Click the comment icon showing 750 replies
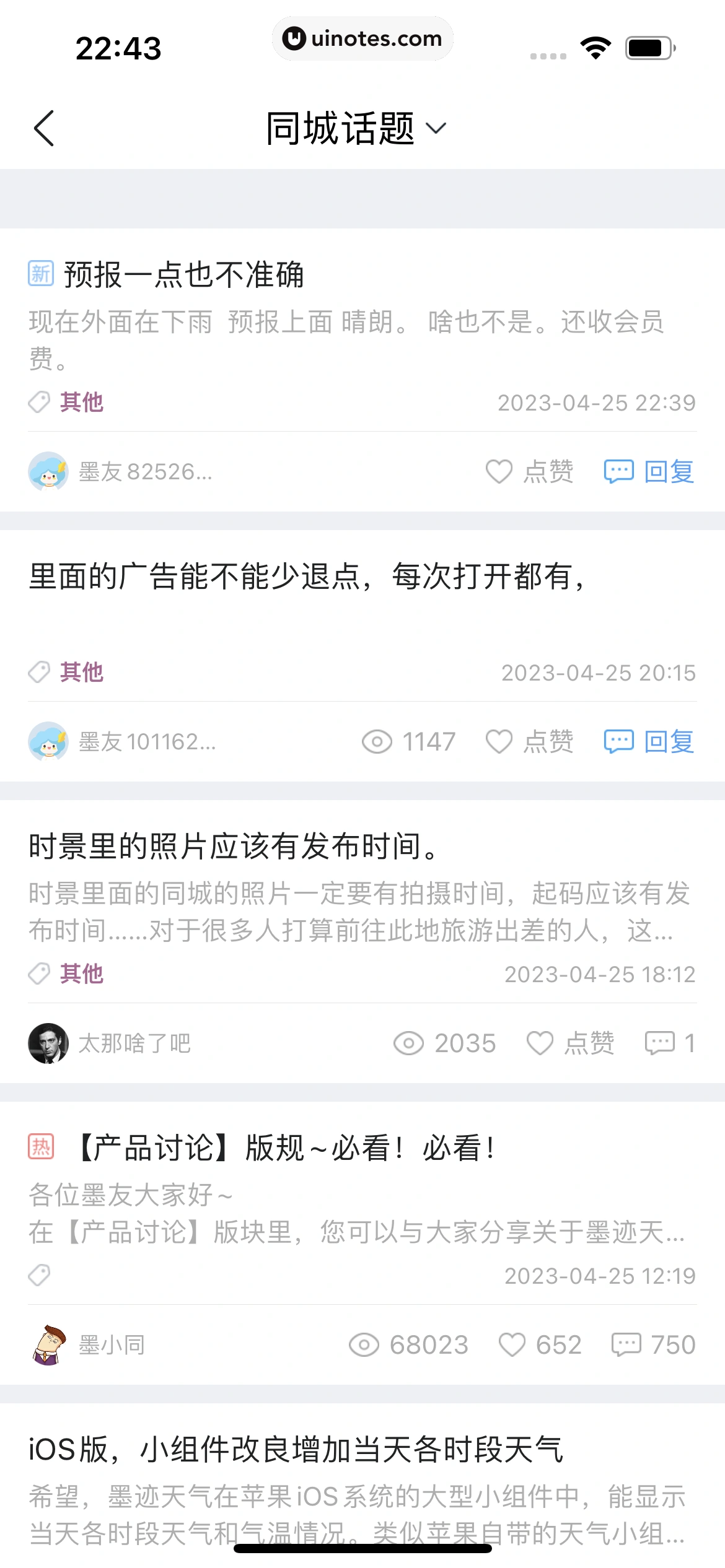 point(626,1344)
